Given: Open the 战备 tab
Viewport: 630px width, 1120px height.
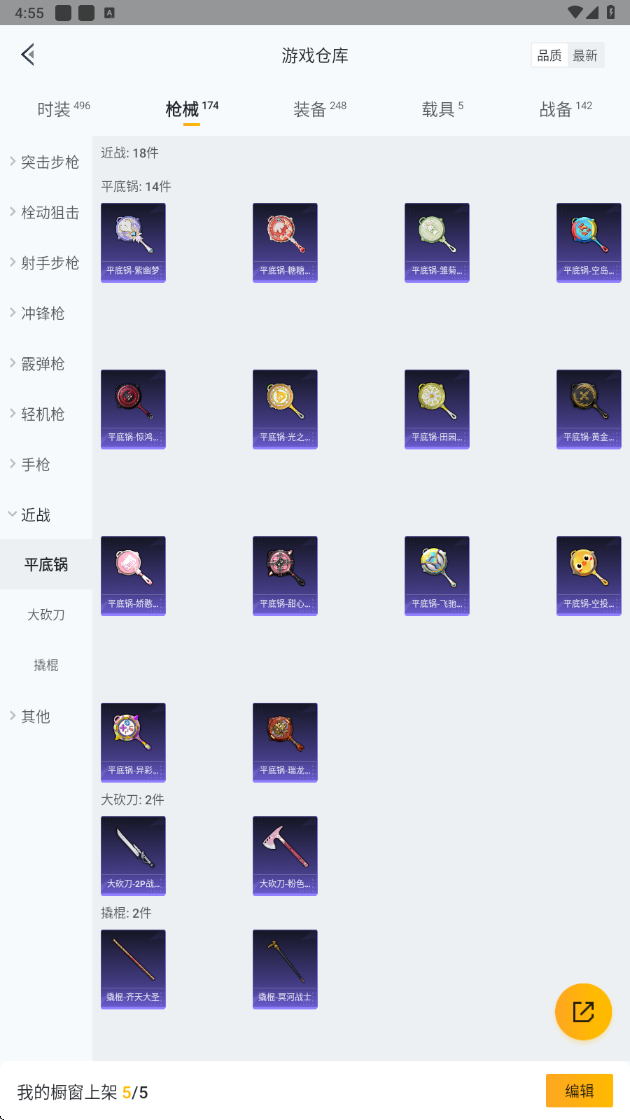Looking at the screenshot, I should 565,109.
